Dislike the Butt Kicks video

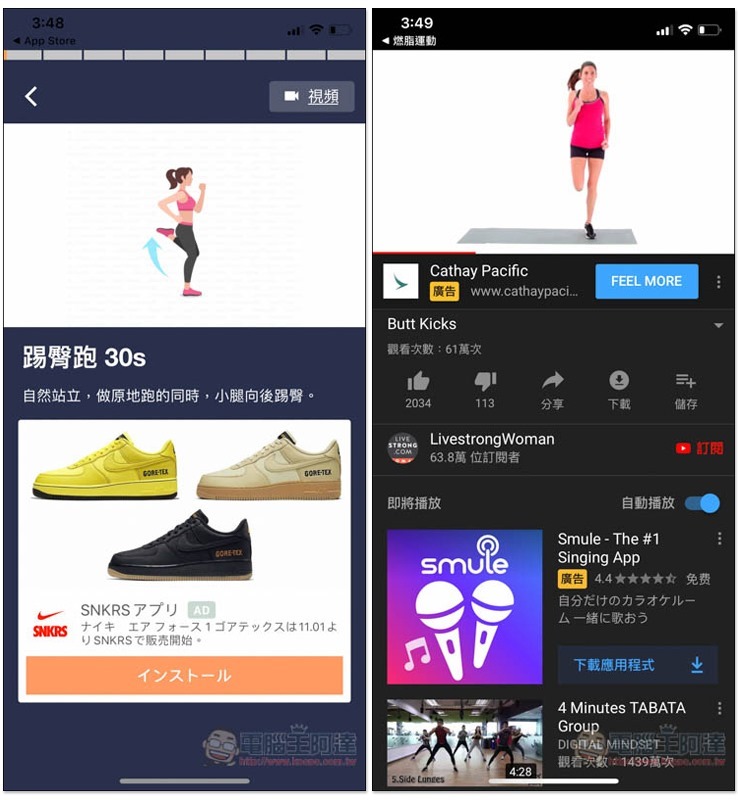point(485,388)
